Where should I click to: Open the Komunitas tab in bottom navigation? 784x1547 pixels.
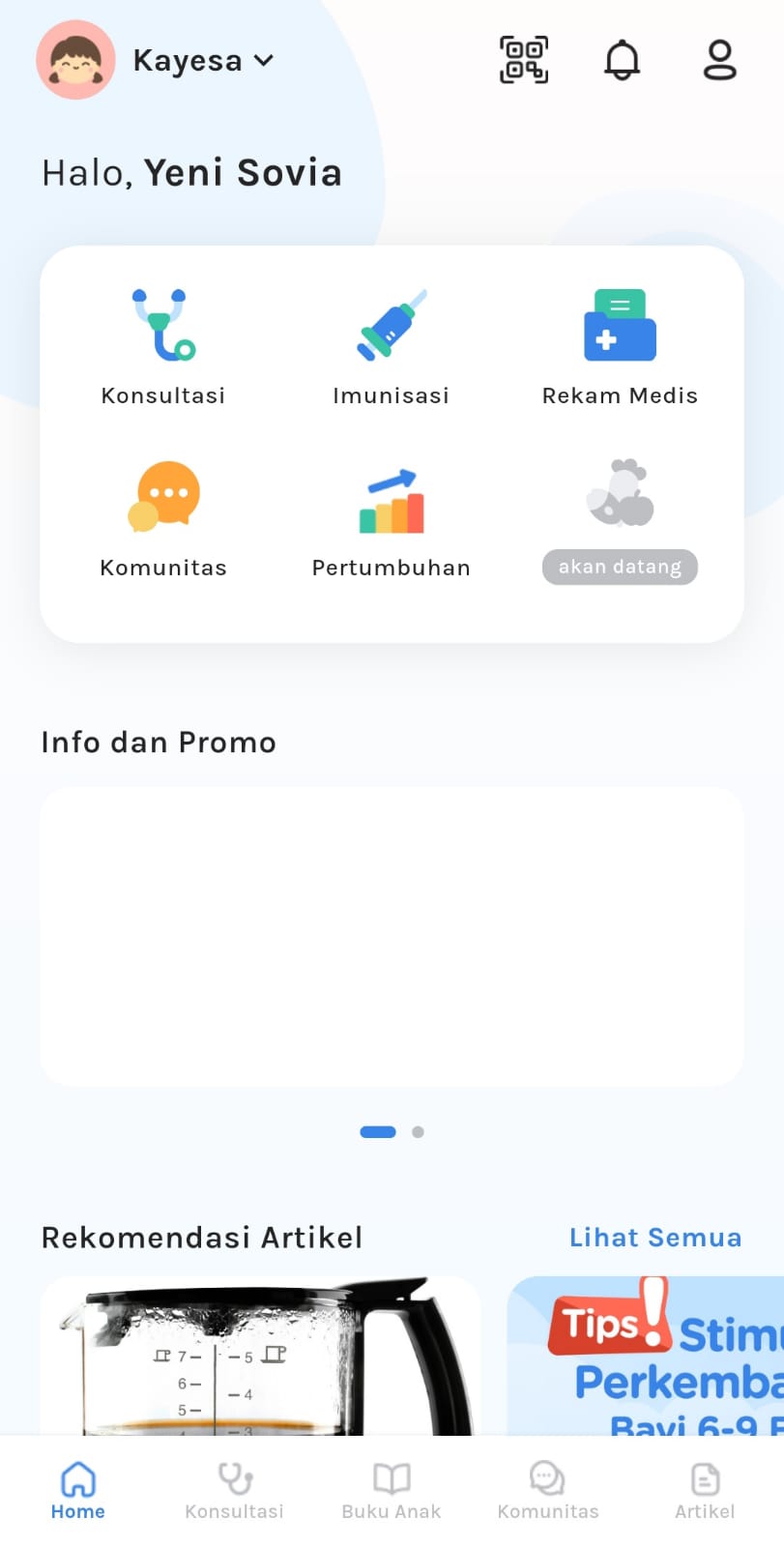point(547,1489)
